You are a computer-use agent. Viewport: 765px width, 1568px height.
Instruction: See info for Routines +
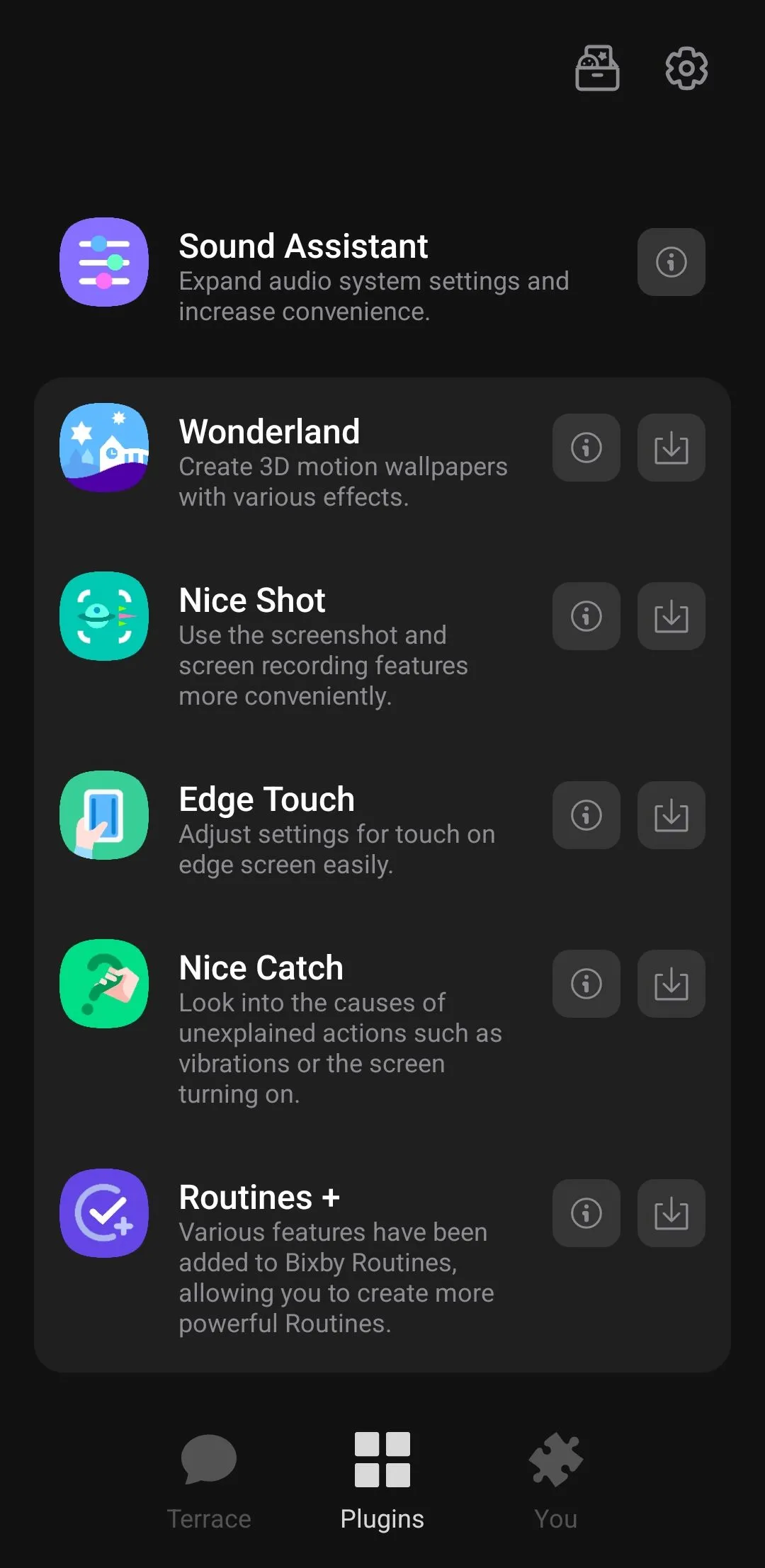click(x=586, y=1213)
